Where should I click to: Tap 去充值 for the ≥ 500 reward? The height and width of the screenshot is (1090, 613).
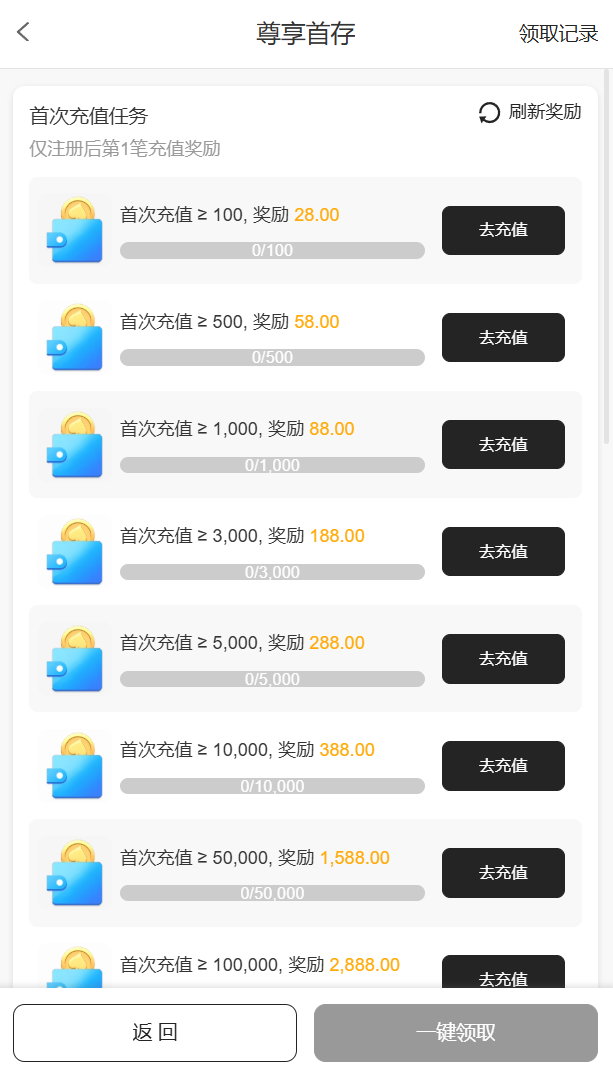tap(503, 337)
